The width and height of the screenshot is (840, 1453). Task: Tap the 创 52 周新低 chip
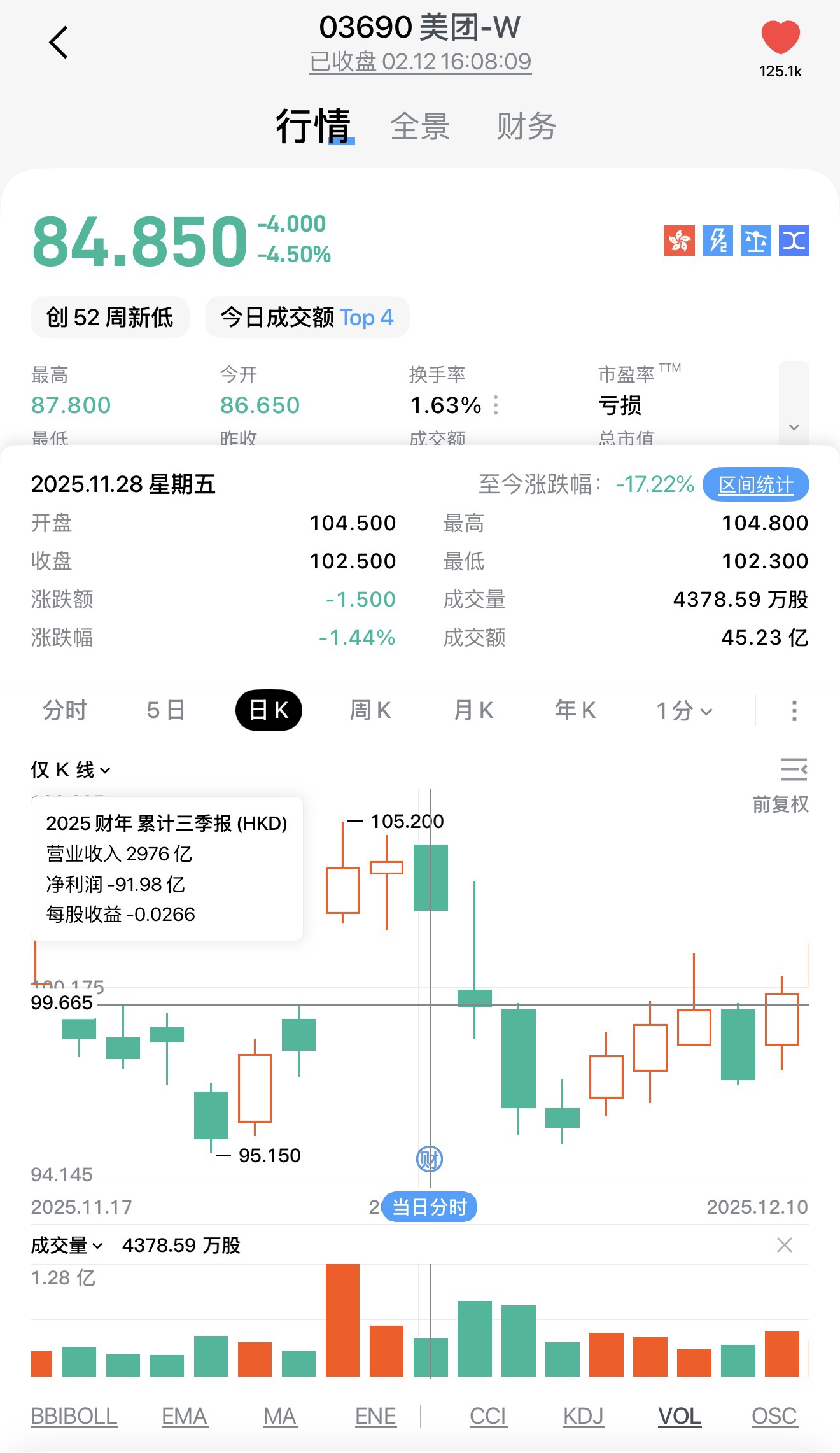click(x=109, y=317)
